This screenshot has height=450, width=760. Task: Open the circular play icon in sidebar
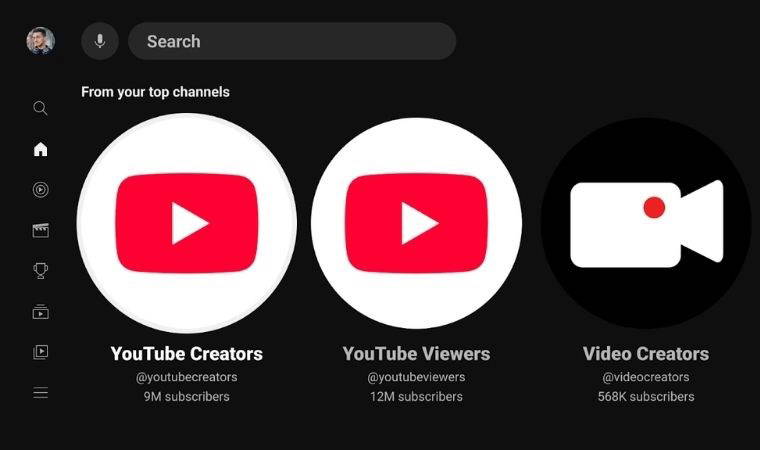[40, 190]
